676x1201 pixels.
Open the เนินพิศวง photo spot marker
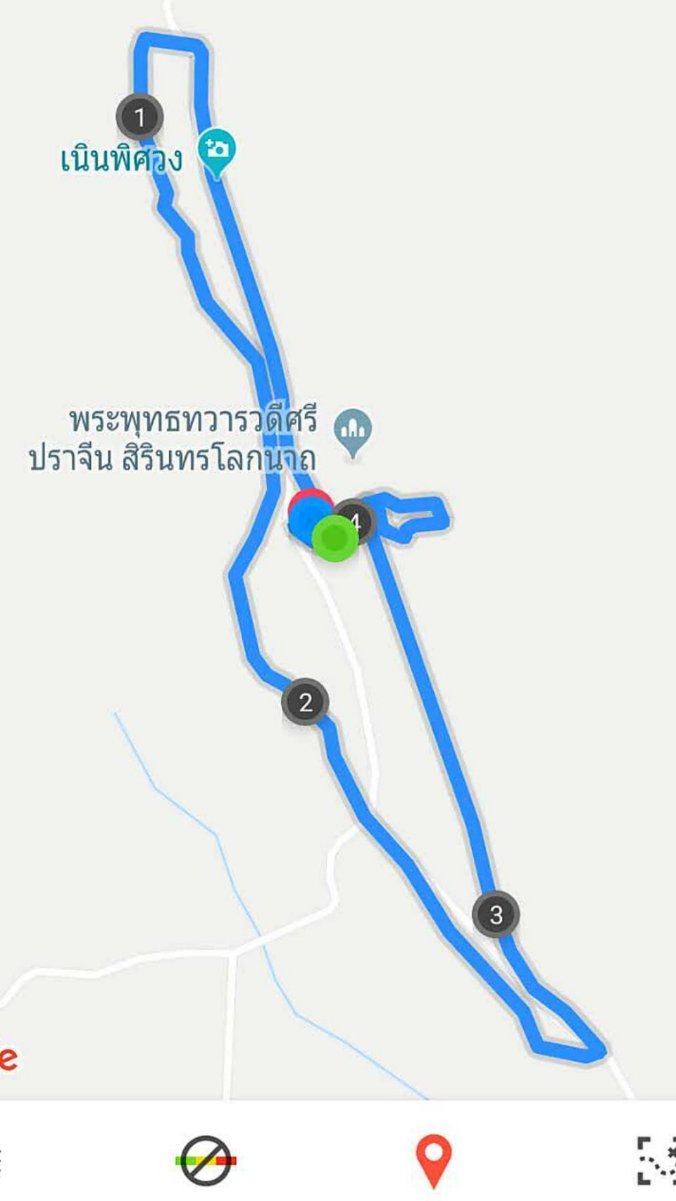216,151
